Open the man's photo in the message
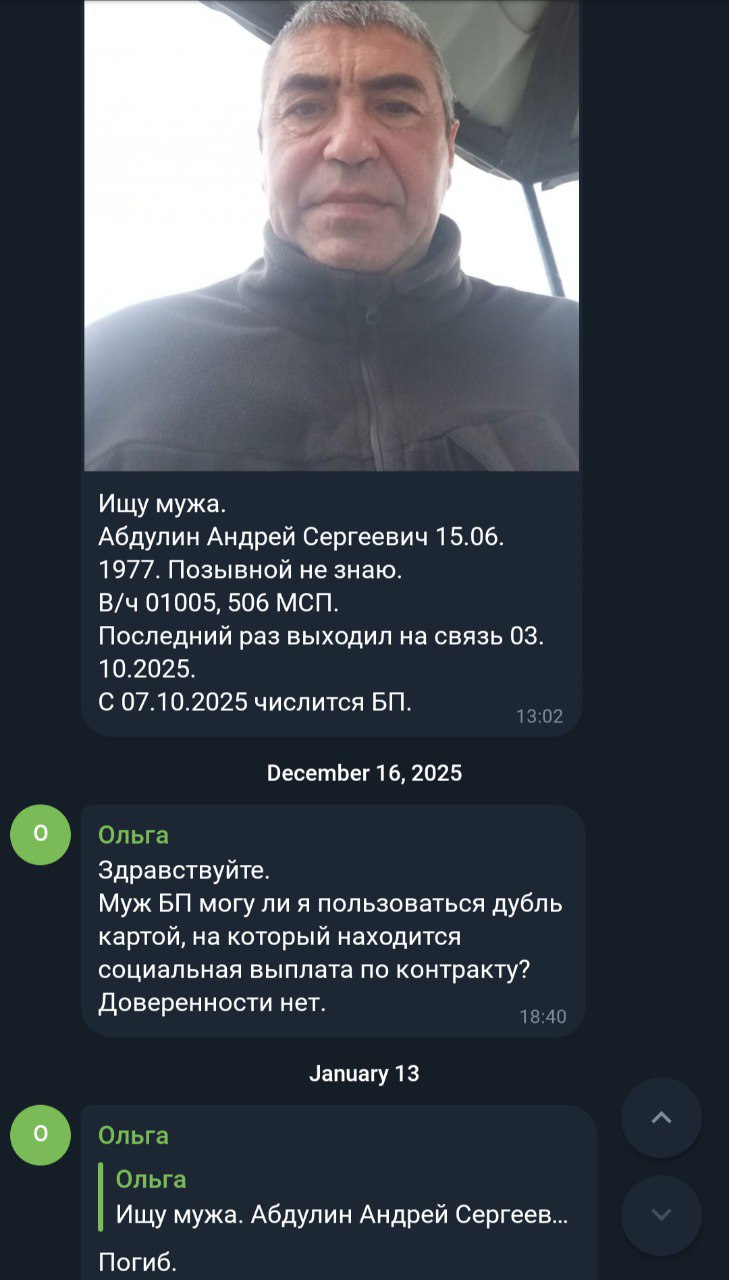729x1280 pixels. point(331,235)
